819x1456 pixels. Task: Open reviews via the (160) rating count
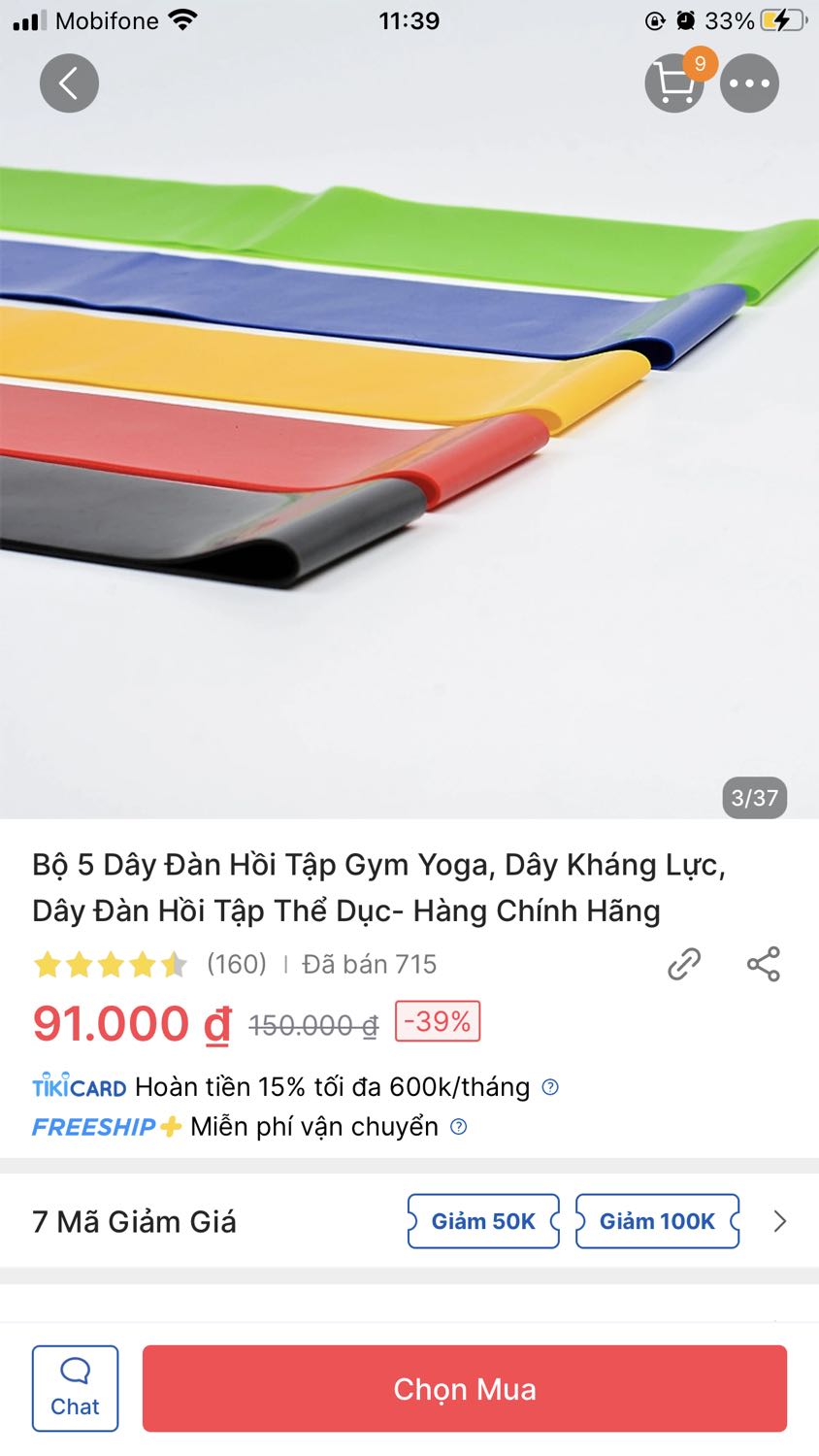(x=238, y=964)
